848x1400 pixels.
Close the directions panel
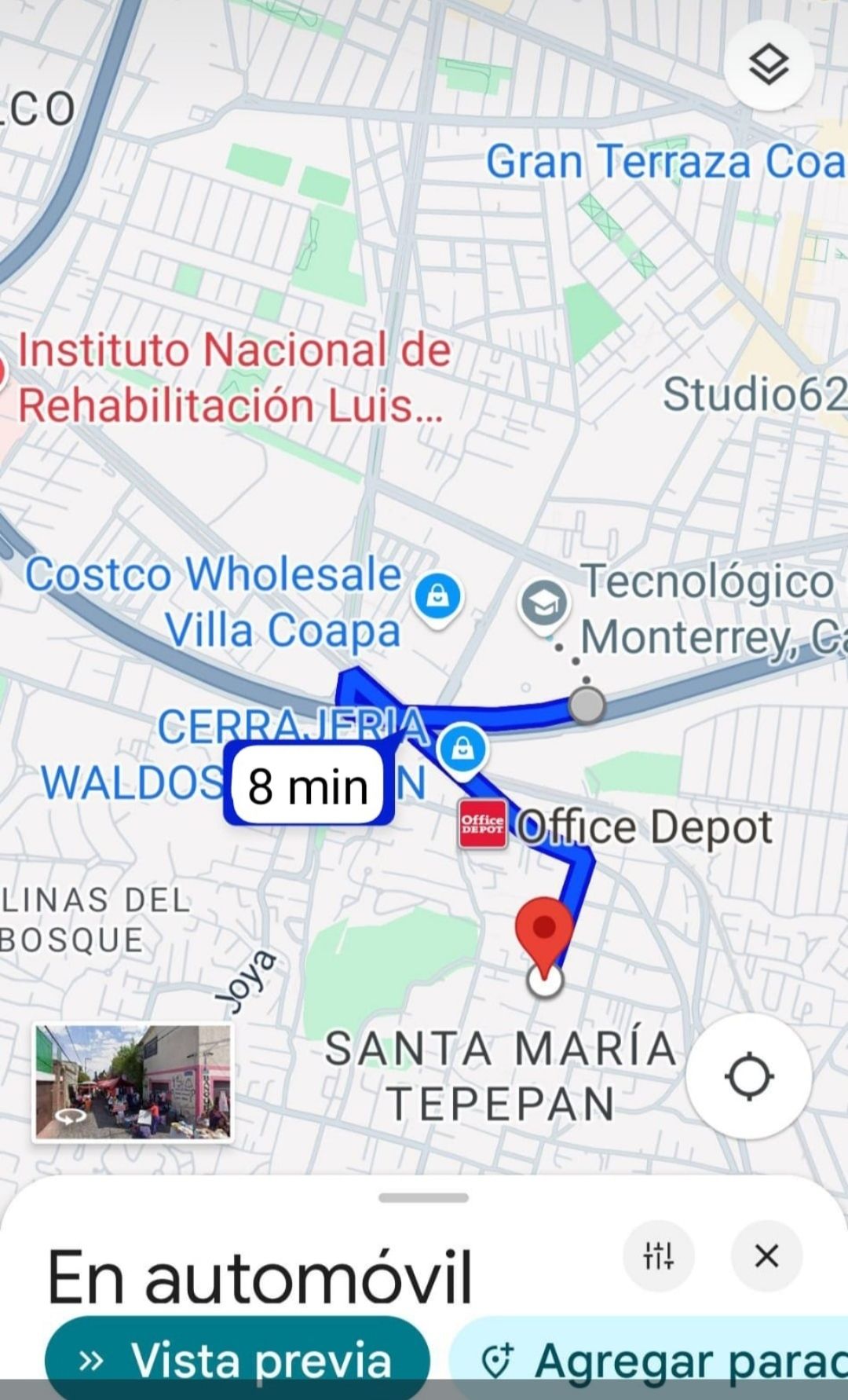[766, 1255]
